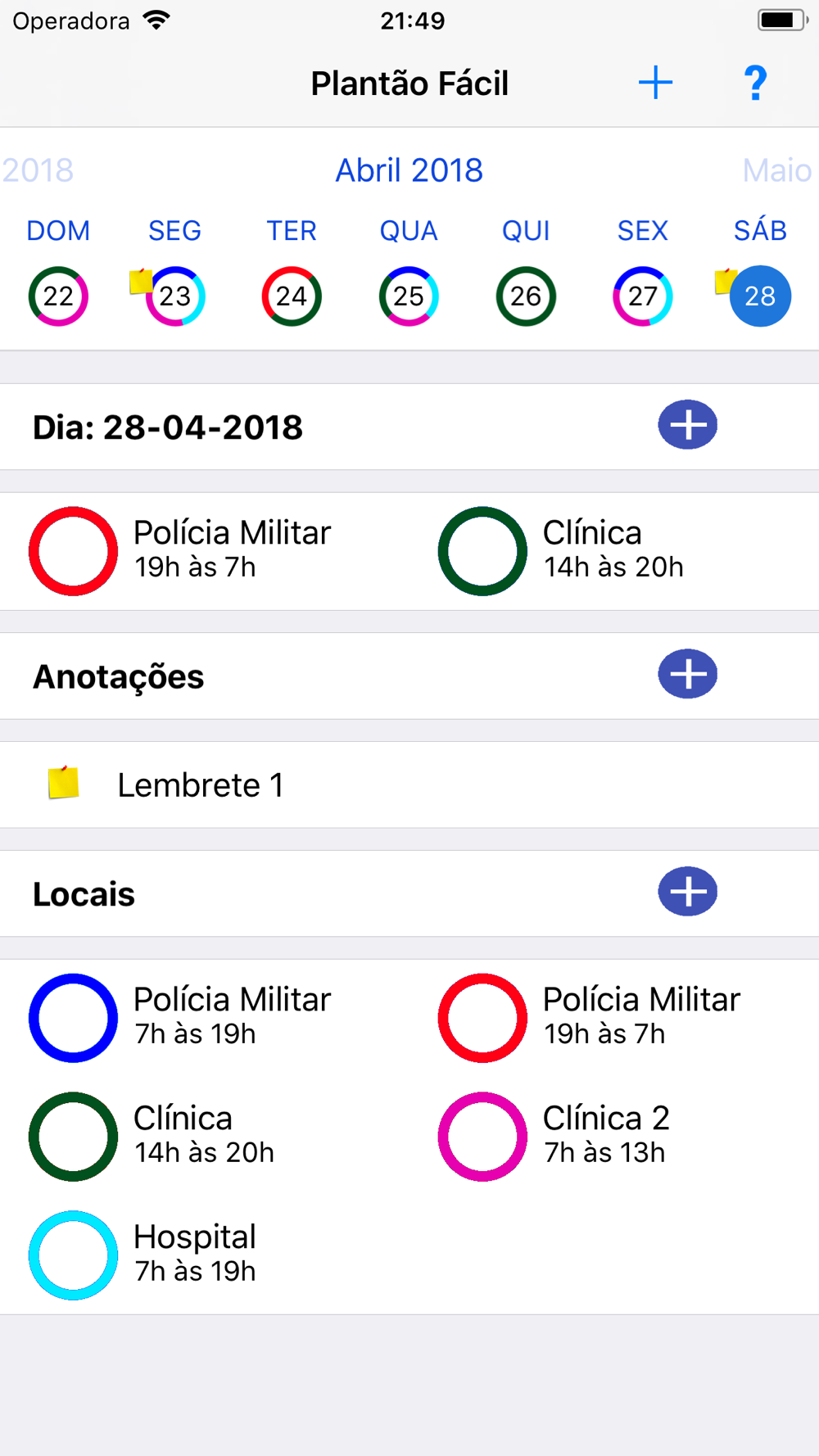Add a new note in Anotações
This screenshot has width=819, height=1456.
688,675
